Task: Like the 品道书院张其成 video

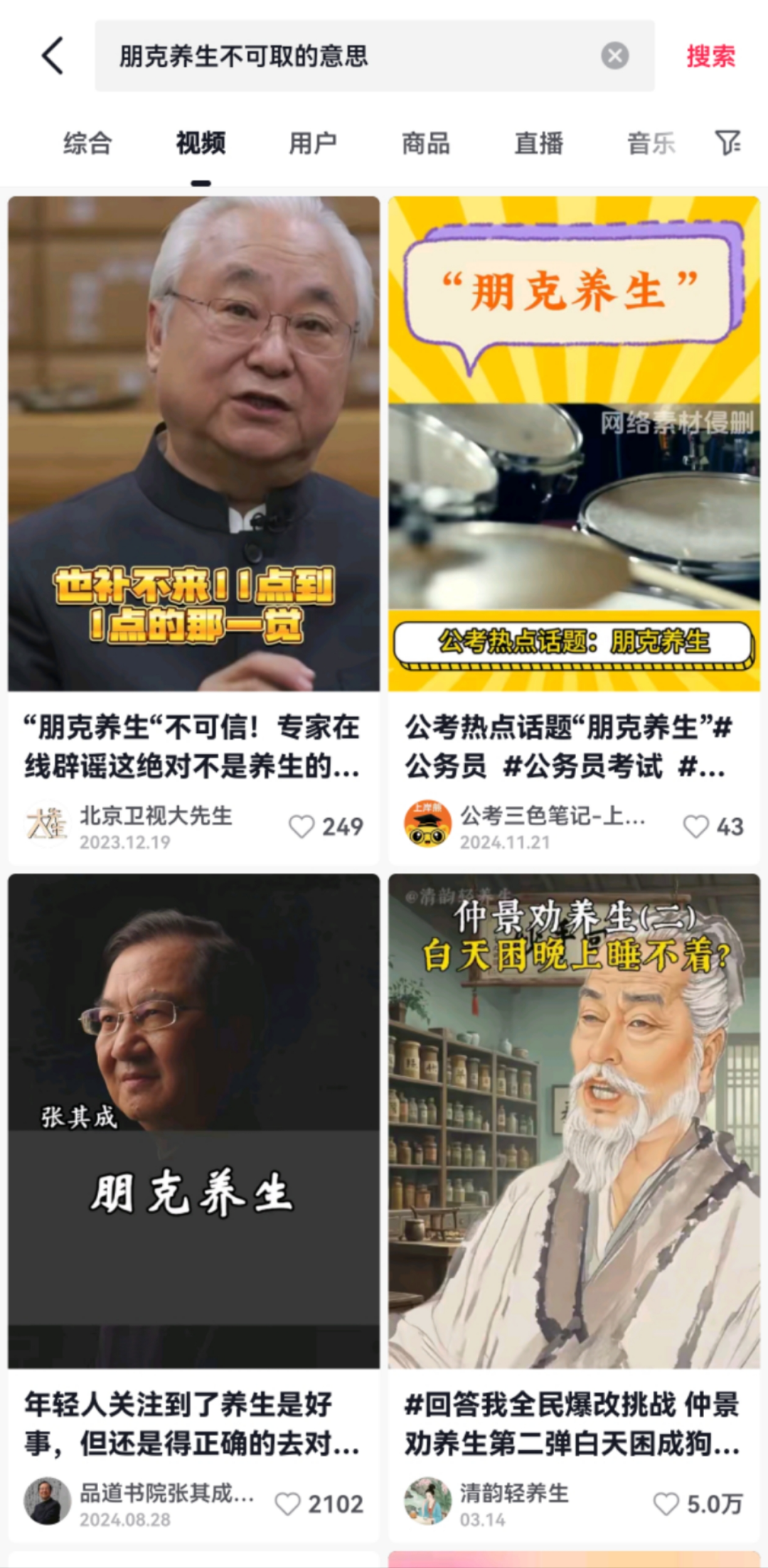Action: click(x=288, y=1503)
